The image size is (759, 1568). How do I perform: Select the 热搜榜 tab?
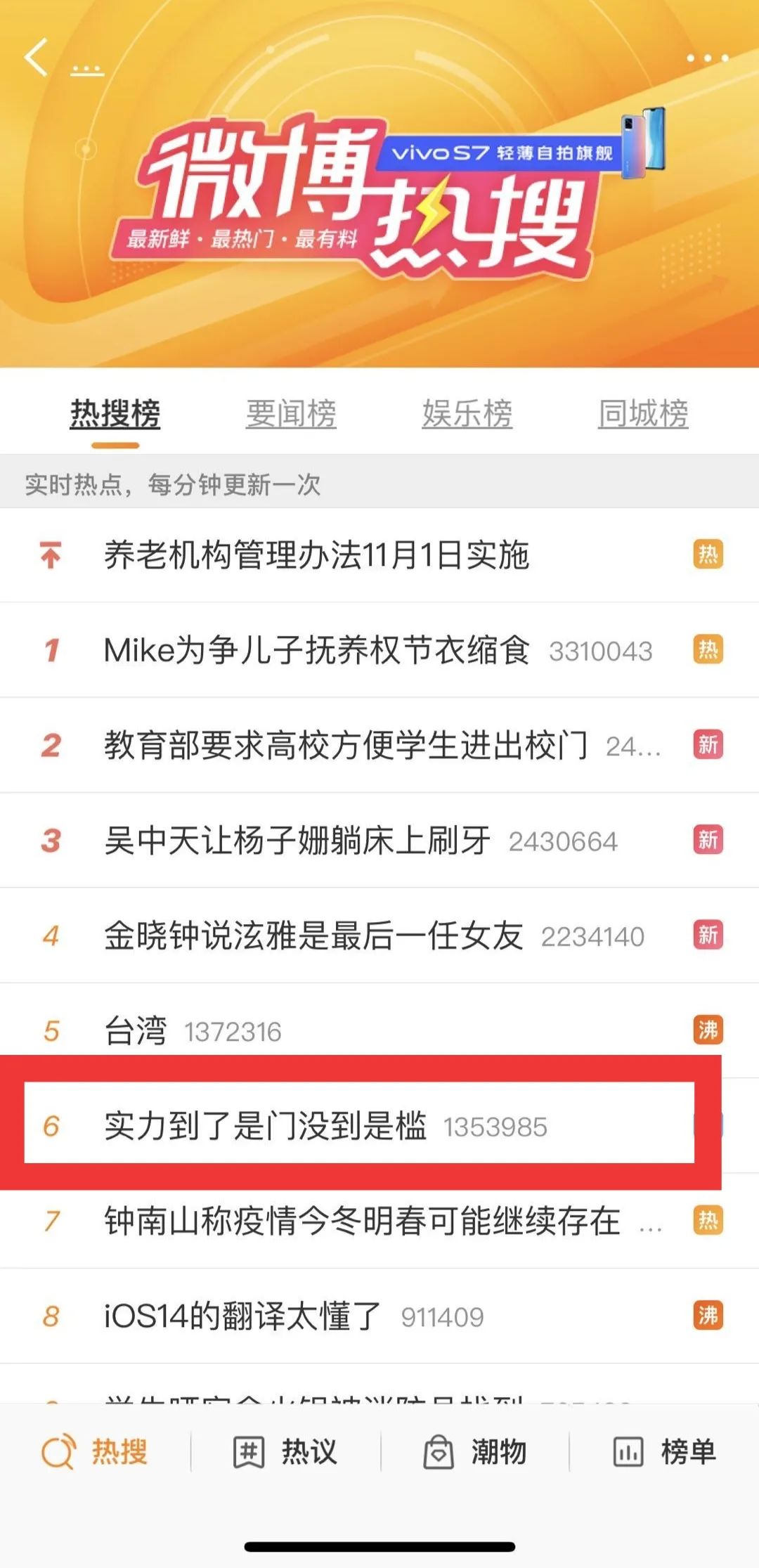point(115,413)
